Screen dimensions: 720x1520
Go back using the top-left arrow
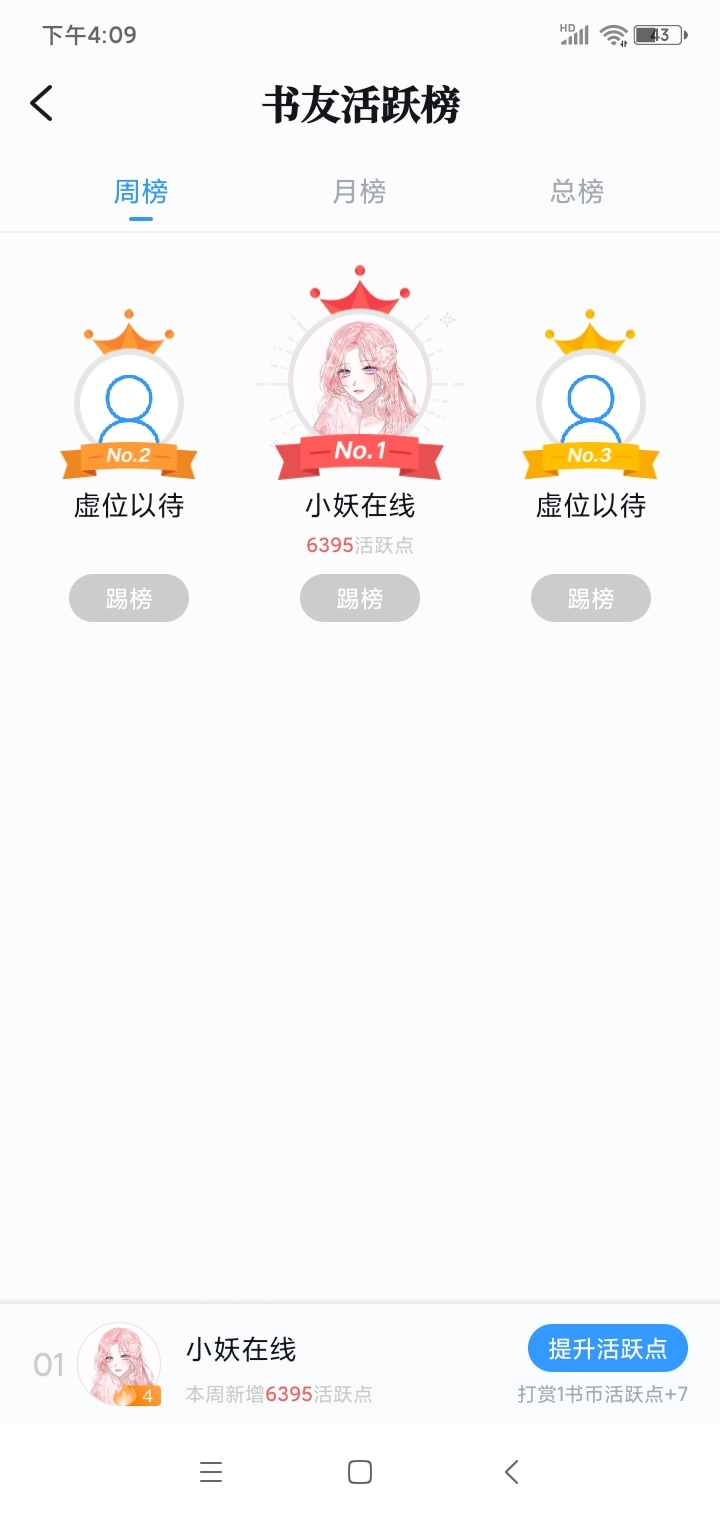(42, 104)
